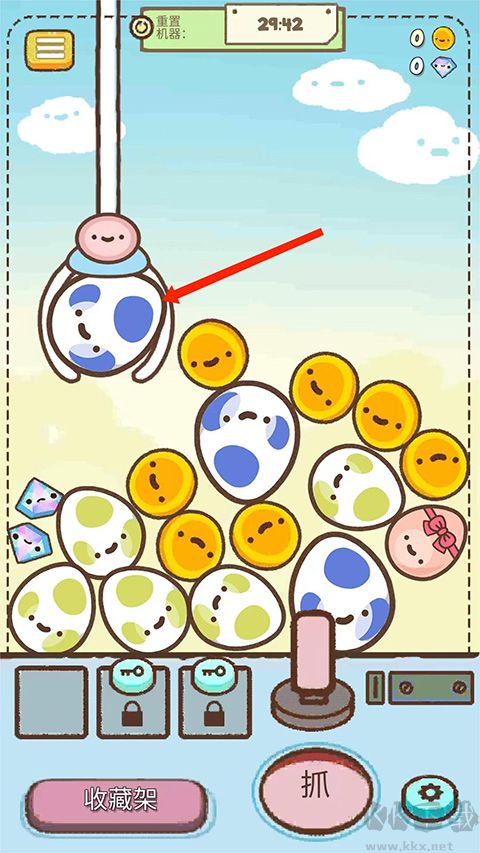Open the yellow hamburger menu

49,50
